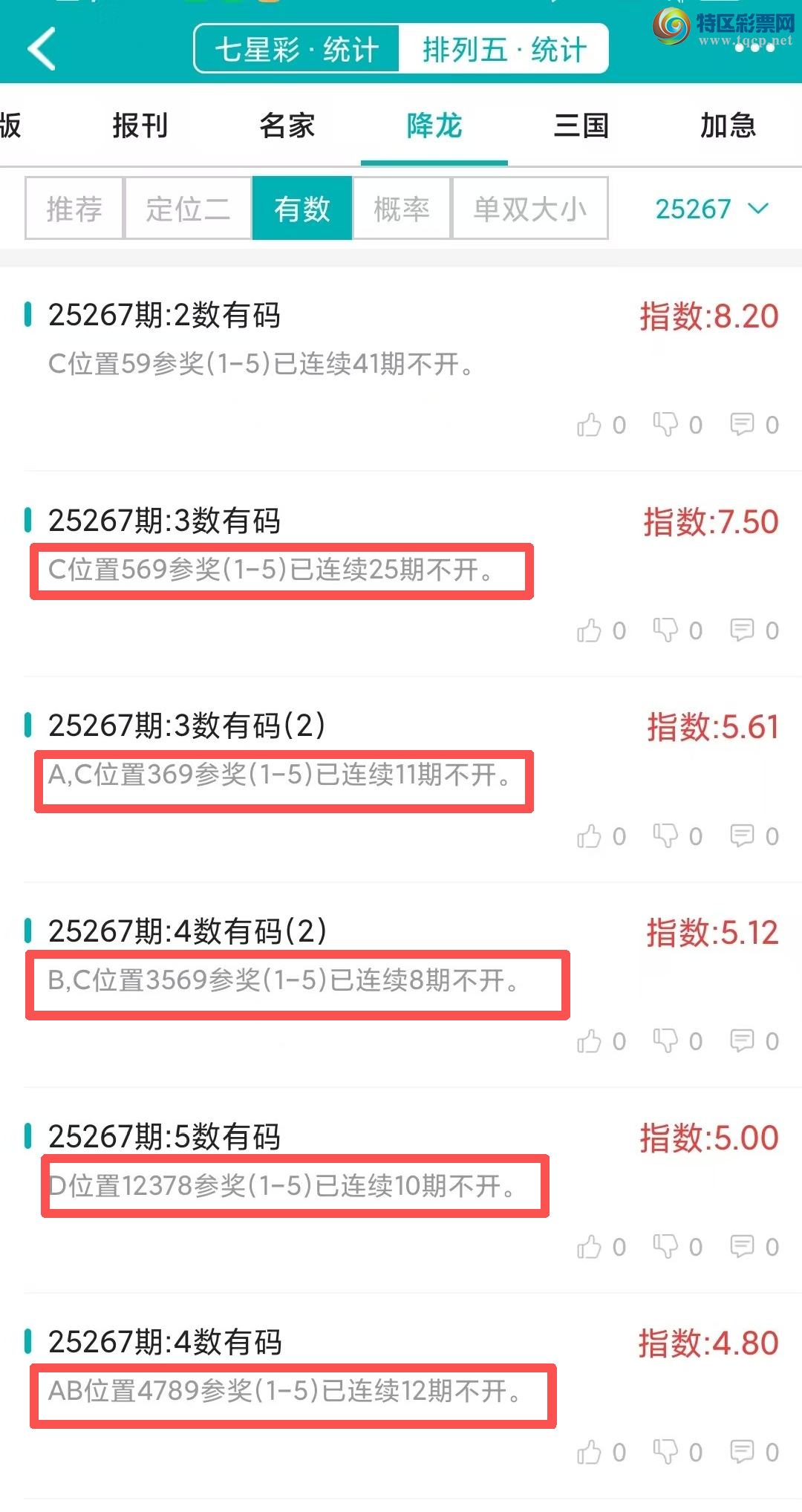
Task: Open the 加急 tab
Action: pyautogui.click(x=728, y=126)
